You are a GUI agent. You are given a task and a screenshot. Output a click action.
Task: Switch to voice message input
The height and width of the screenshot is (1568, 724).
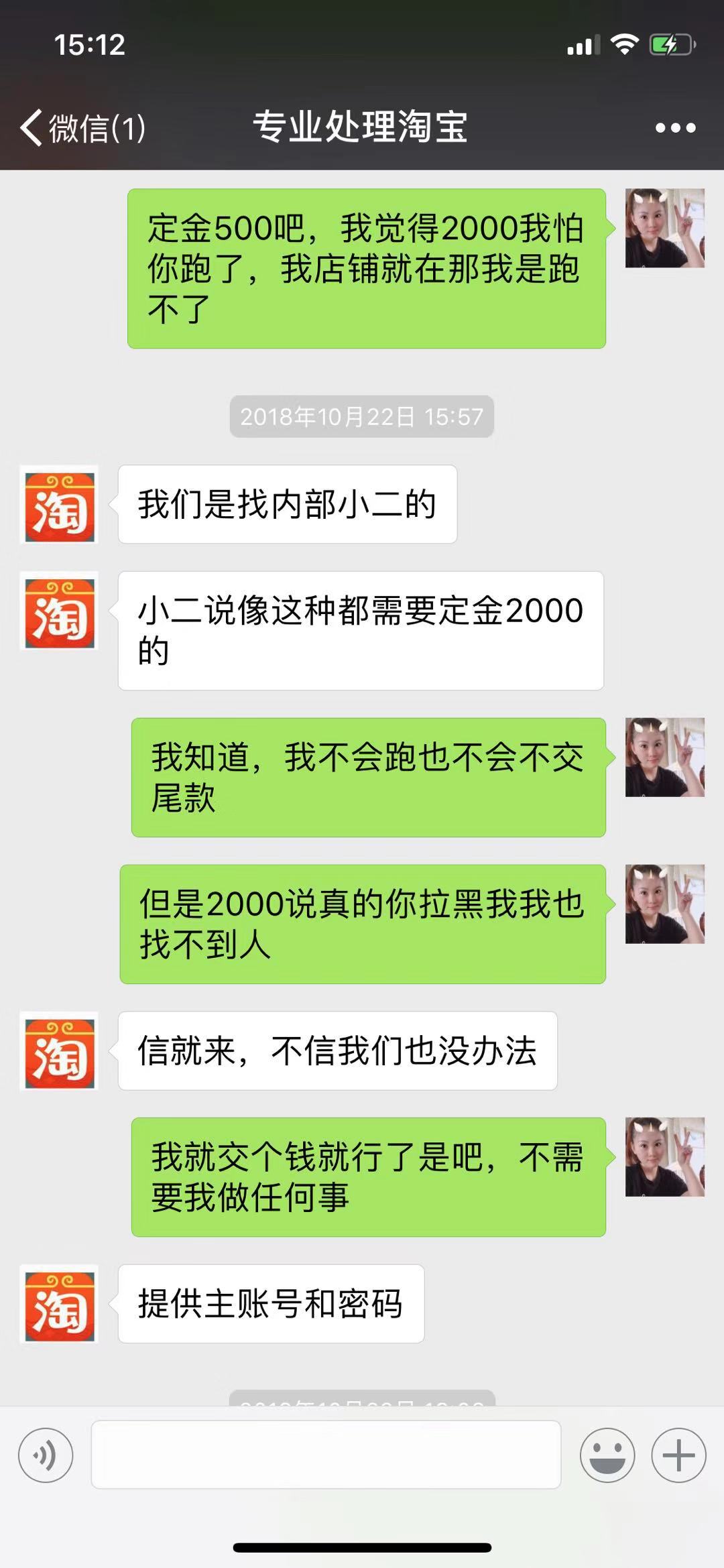[x=46, y=1455]
